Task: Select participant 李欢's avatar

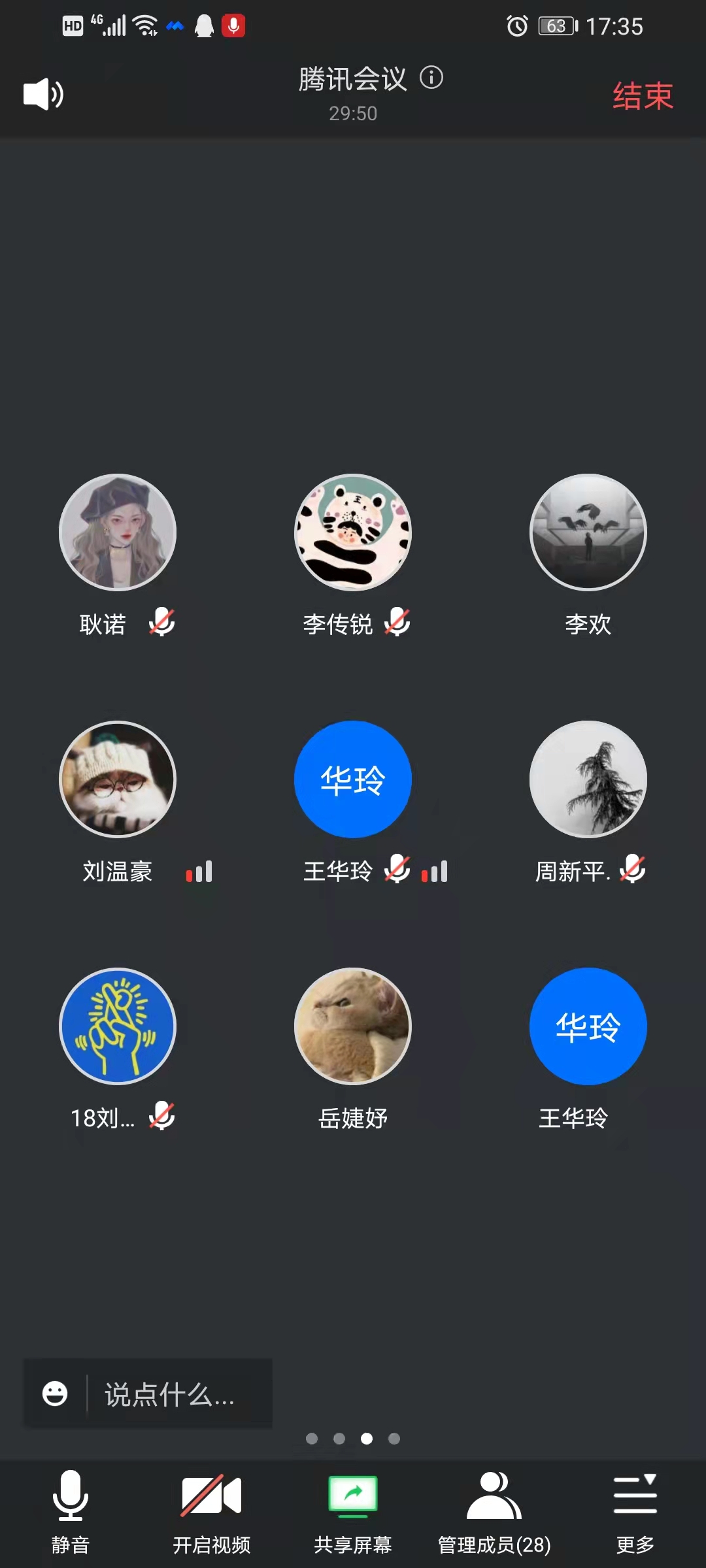Action: pos(588,532)
